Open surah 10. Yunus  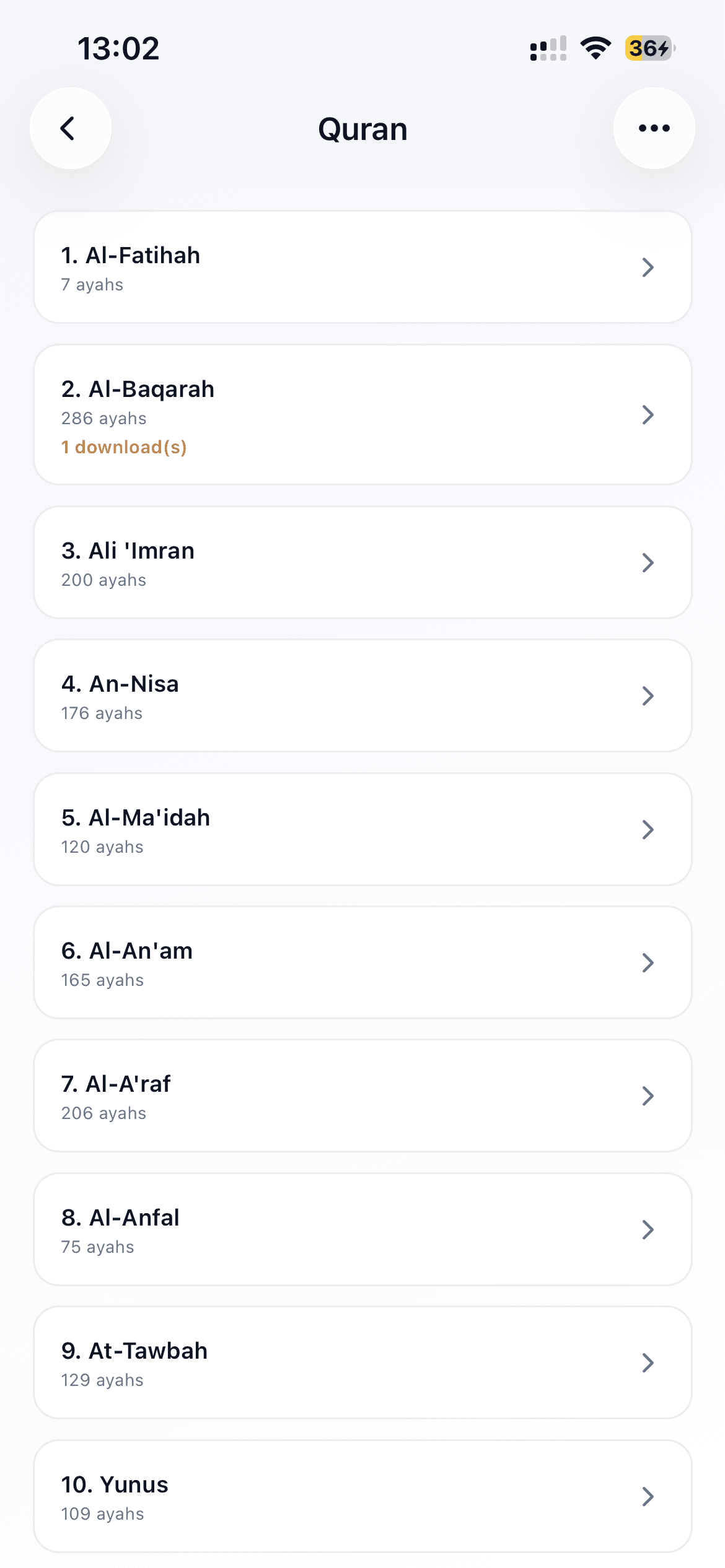click(362, 1497)
